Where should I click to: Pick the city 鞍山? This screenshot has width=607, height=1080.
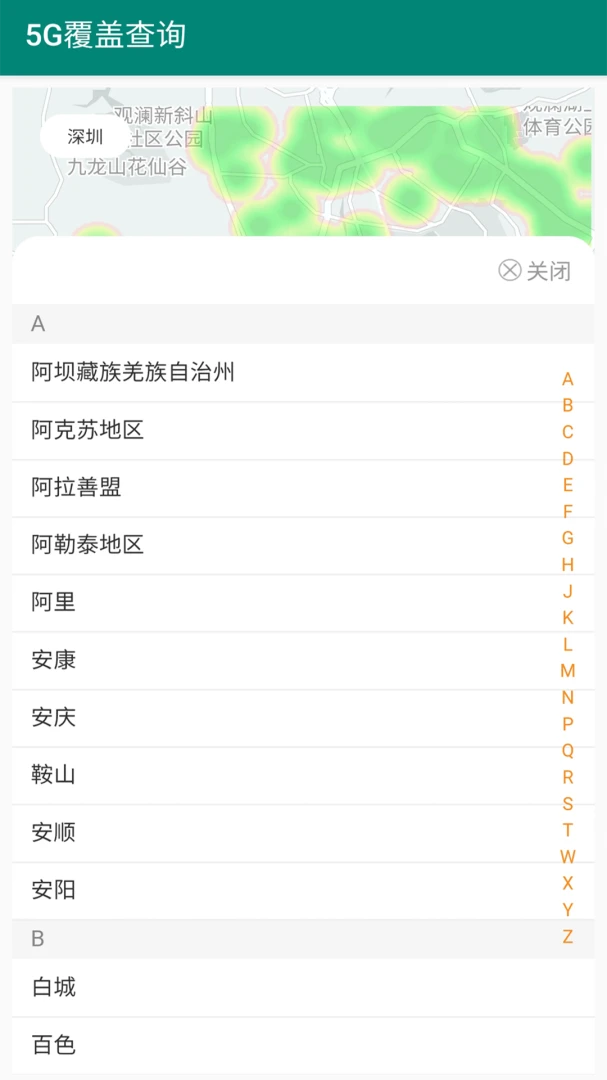click(x=54, y=775)
